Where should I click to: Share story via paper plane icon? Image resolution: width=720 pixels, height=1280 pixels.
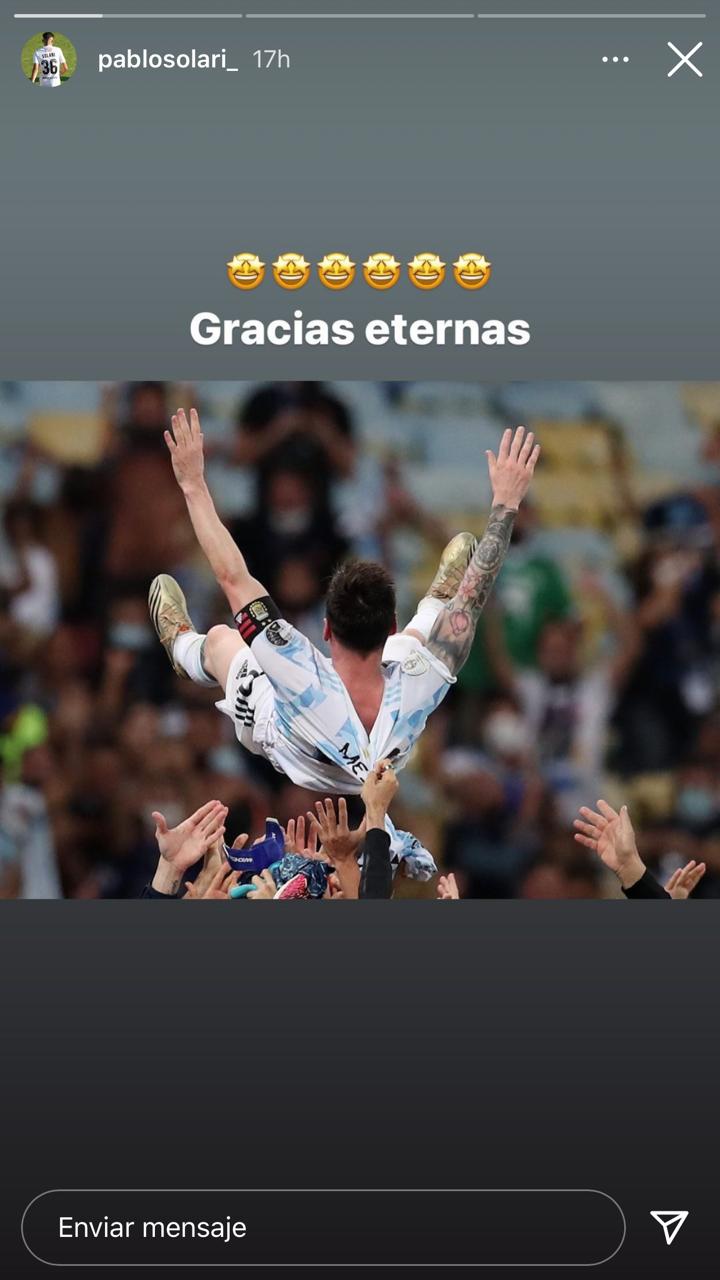[x=669, y=1227]
